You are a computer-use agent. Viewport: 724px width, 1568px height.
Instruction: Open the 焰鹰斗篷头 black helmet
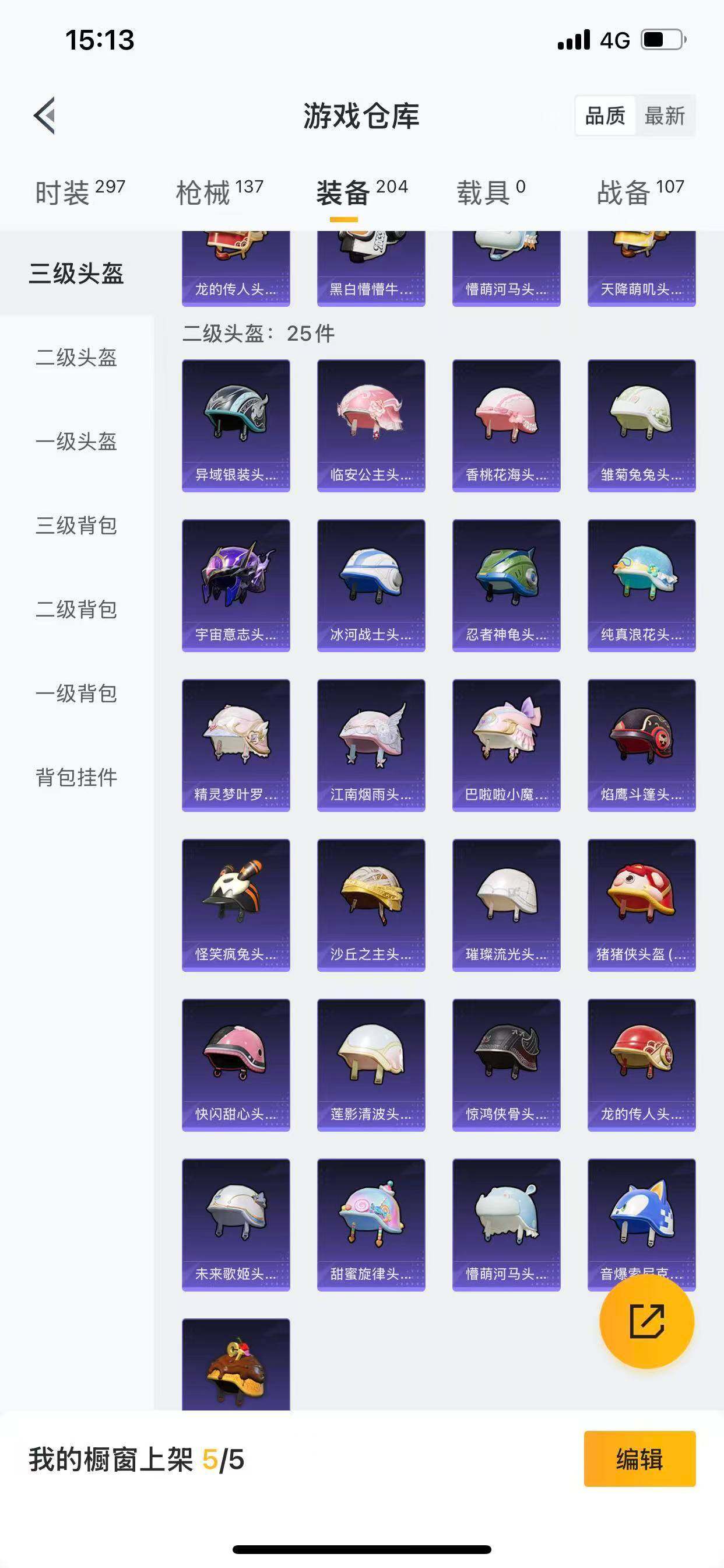(x=641, y=745)
